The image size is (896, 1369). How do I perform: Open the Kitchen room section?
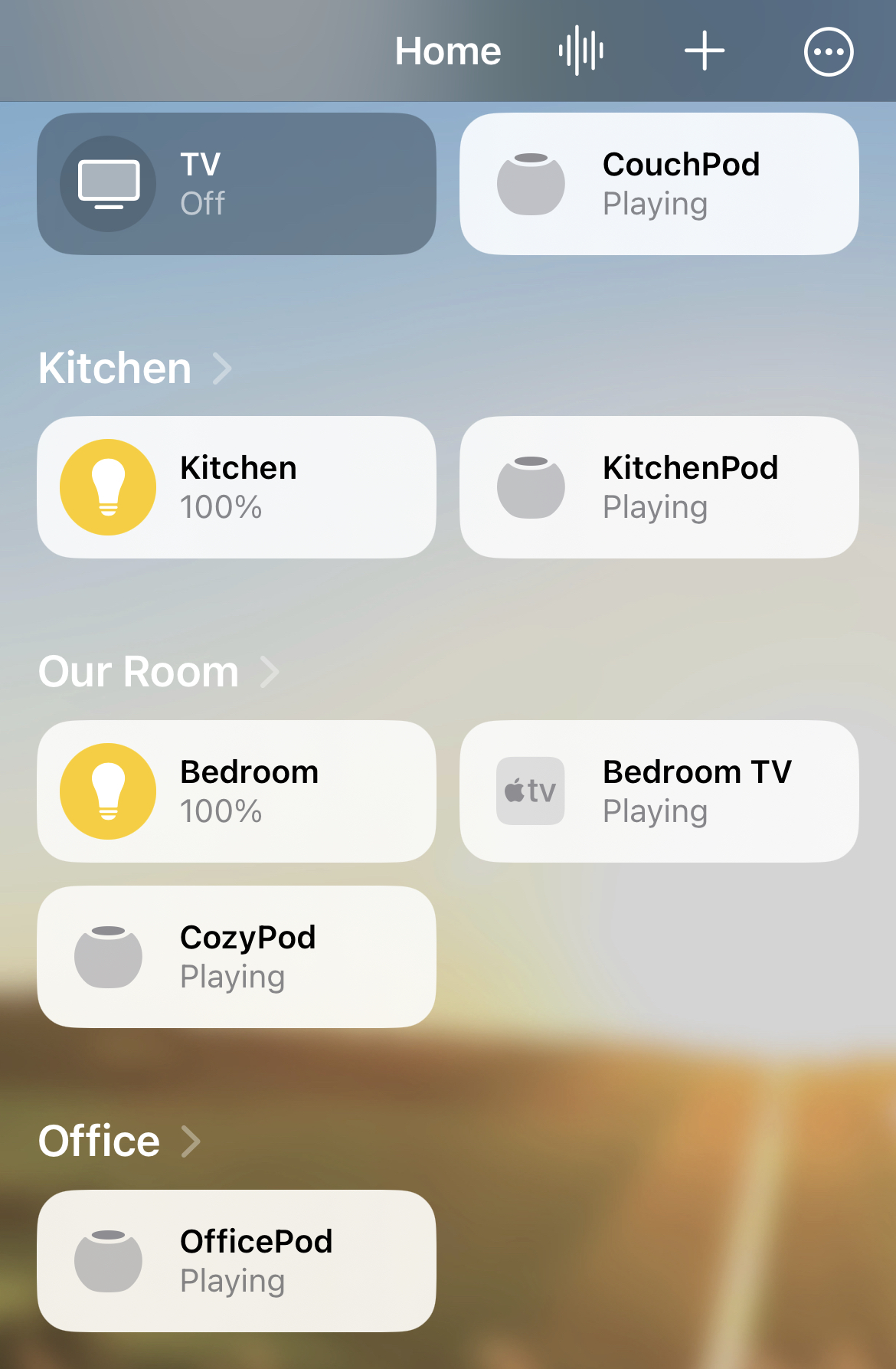(135, 368)
